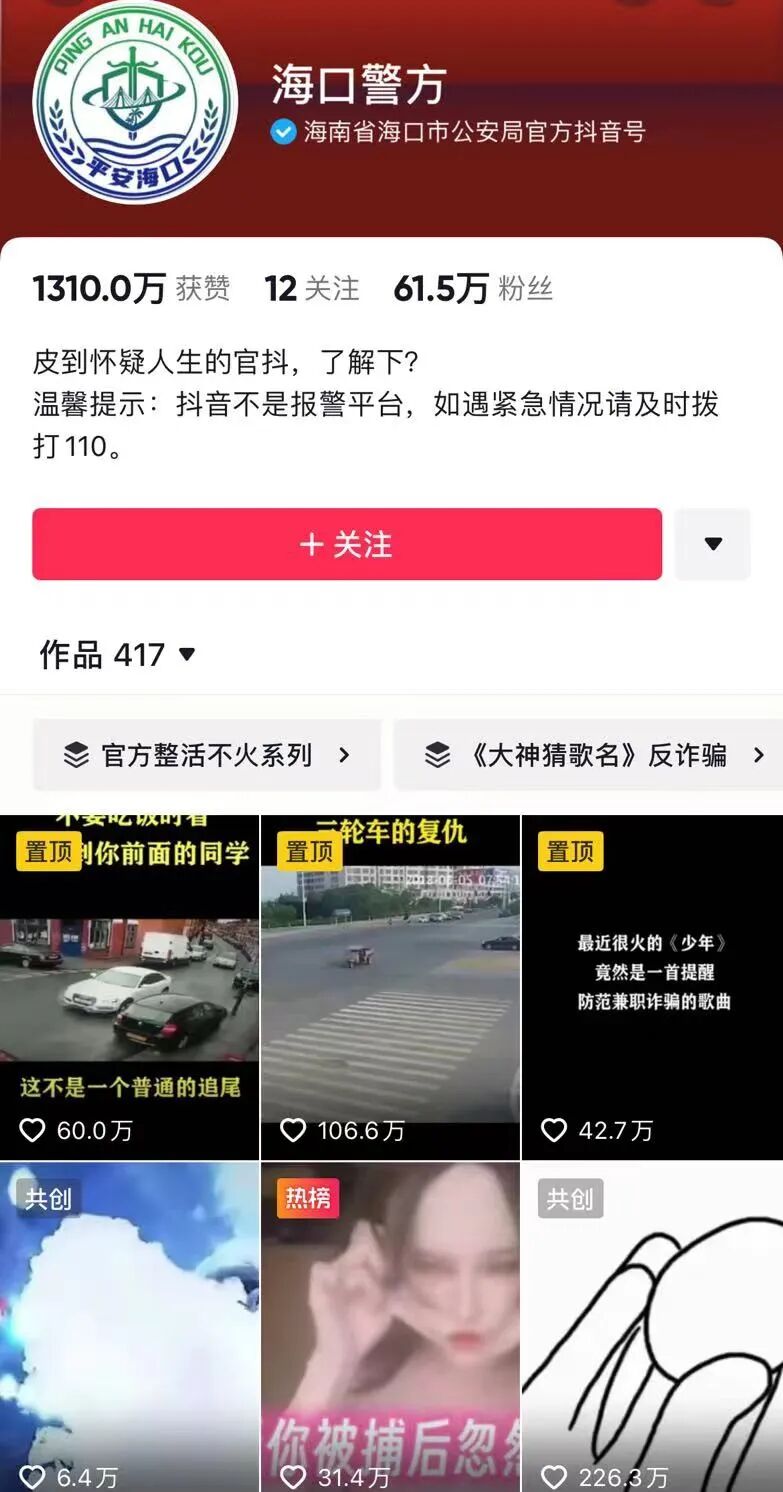Open the 1310.0万 获赞 stat
The width and height of the screenshot is (783, 1492).
[x=131, y=289]
